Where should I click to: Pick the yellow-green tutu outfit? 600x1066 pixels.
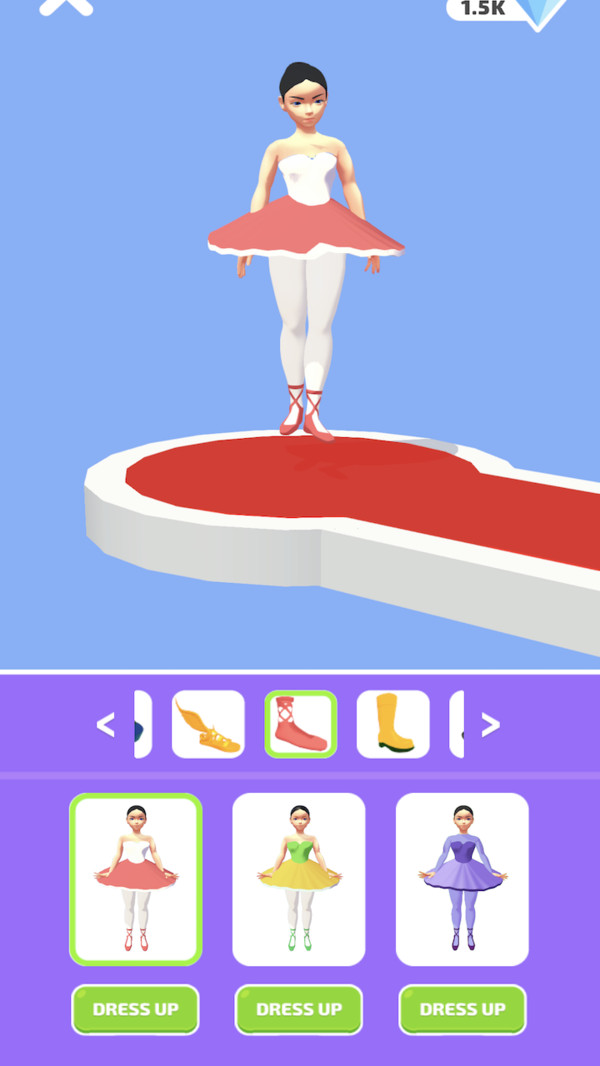299,879
